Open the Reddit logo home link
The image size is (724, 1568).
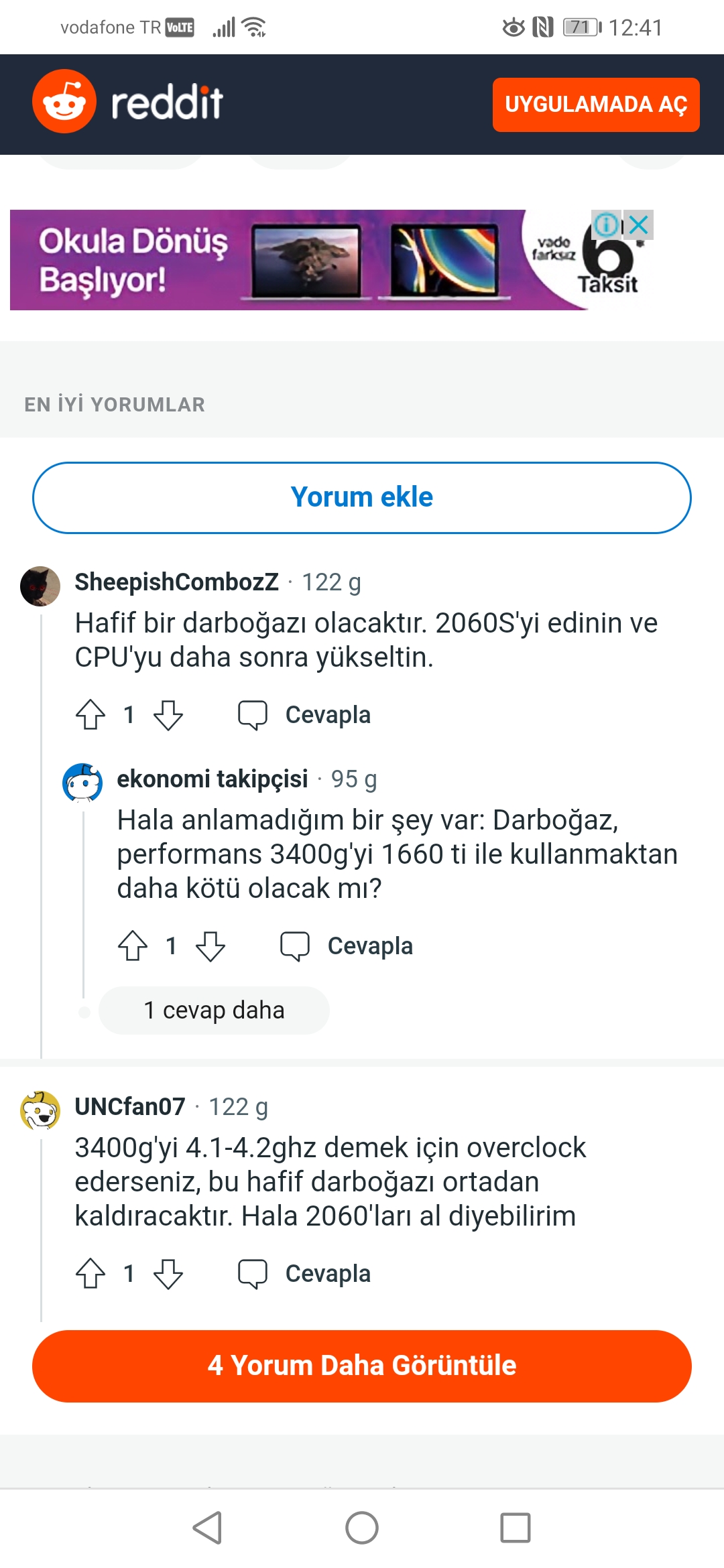[127, 102]
